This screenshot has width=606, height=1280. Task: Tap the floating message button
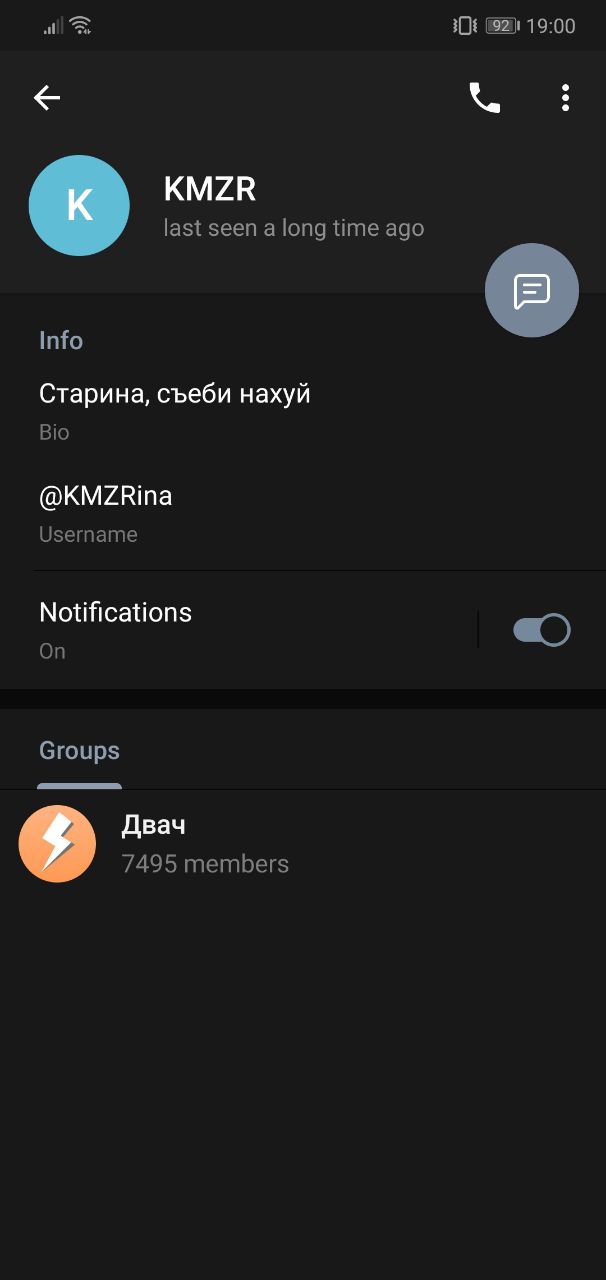pyautogui.click(x=532, y=290)
